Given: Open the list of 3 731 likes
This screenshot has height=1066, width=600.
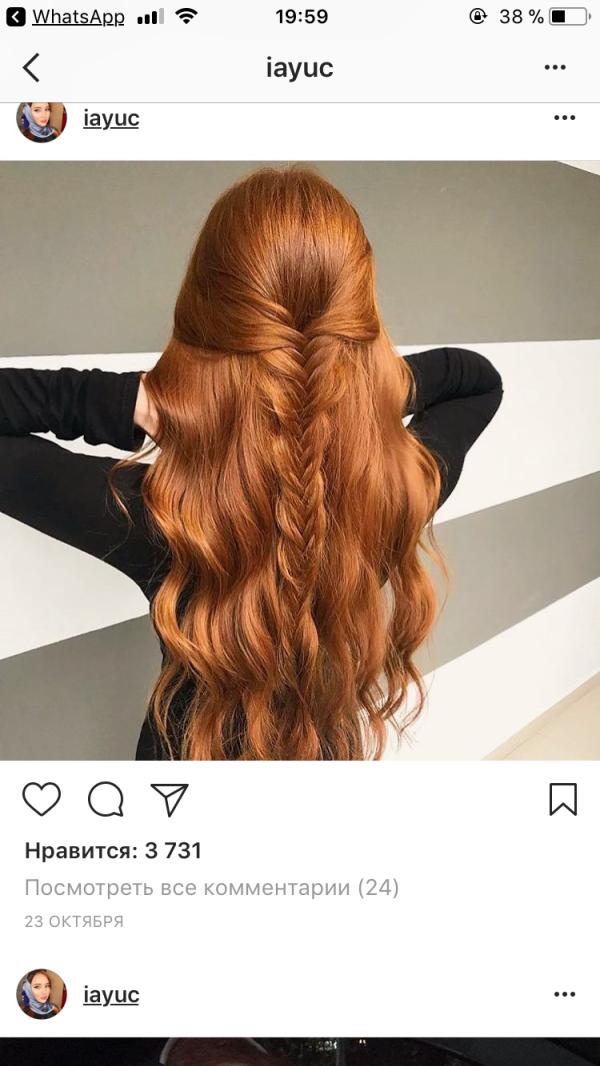Looking at the screenshot, I should click(x=113, y=850).
